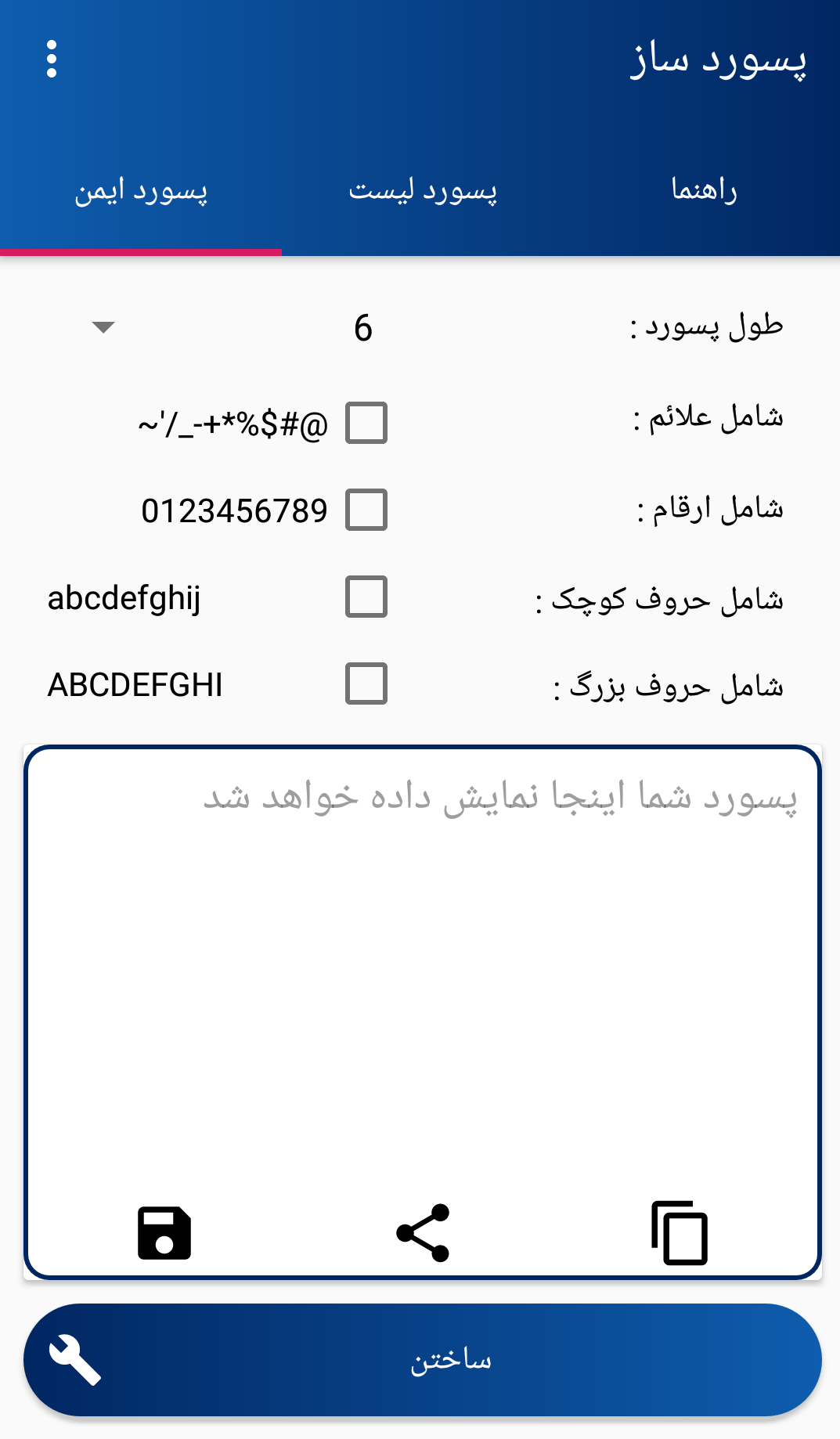840x1439 pixels.
Task: Switch to the پسورد لیست tab
Action: [x=423, y=190]
